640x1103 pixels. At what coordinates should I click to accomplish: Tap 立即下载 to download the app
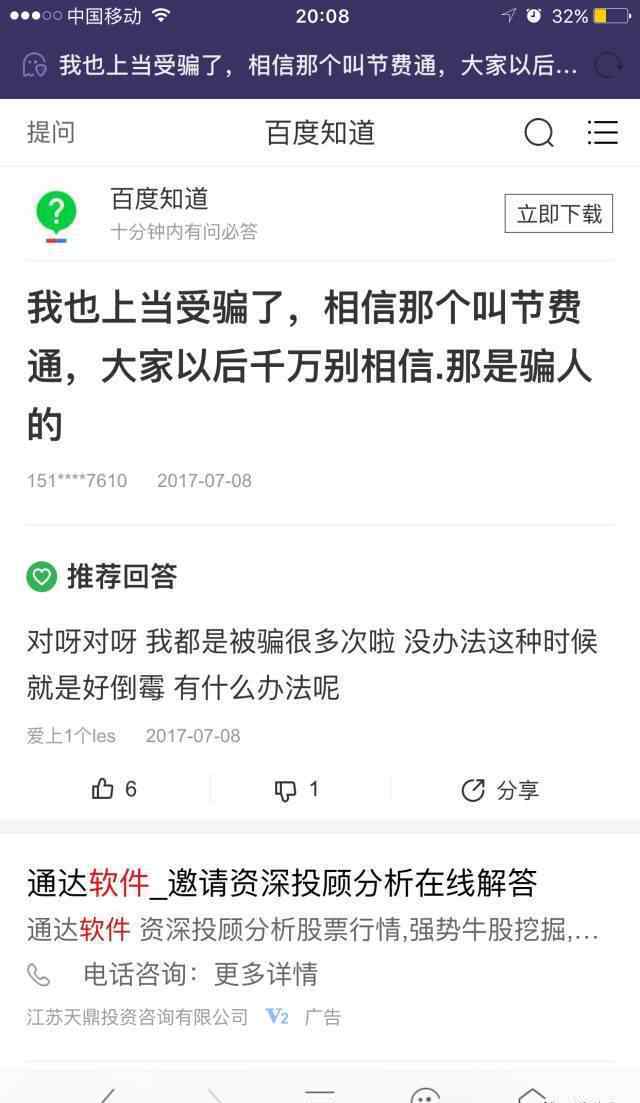click(x=558, y=213)
